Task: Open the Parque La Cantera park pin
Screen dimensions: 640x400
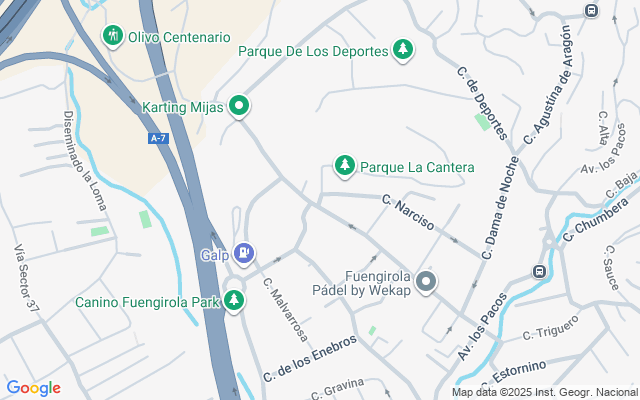Action: (x=345, y=166)
